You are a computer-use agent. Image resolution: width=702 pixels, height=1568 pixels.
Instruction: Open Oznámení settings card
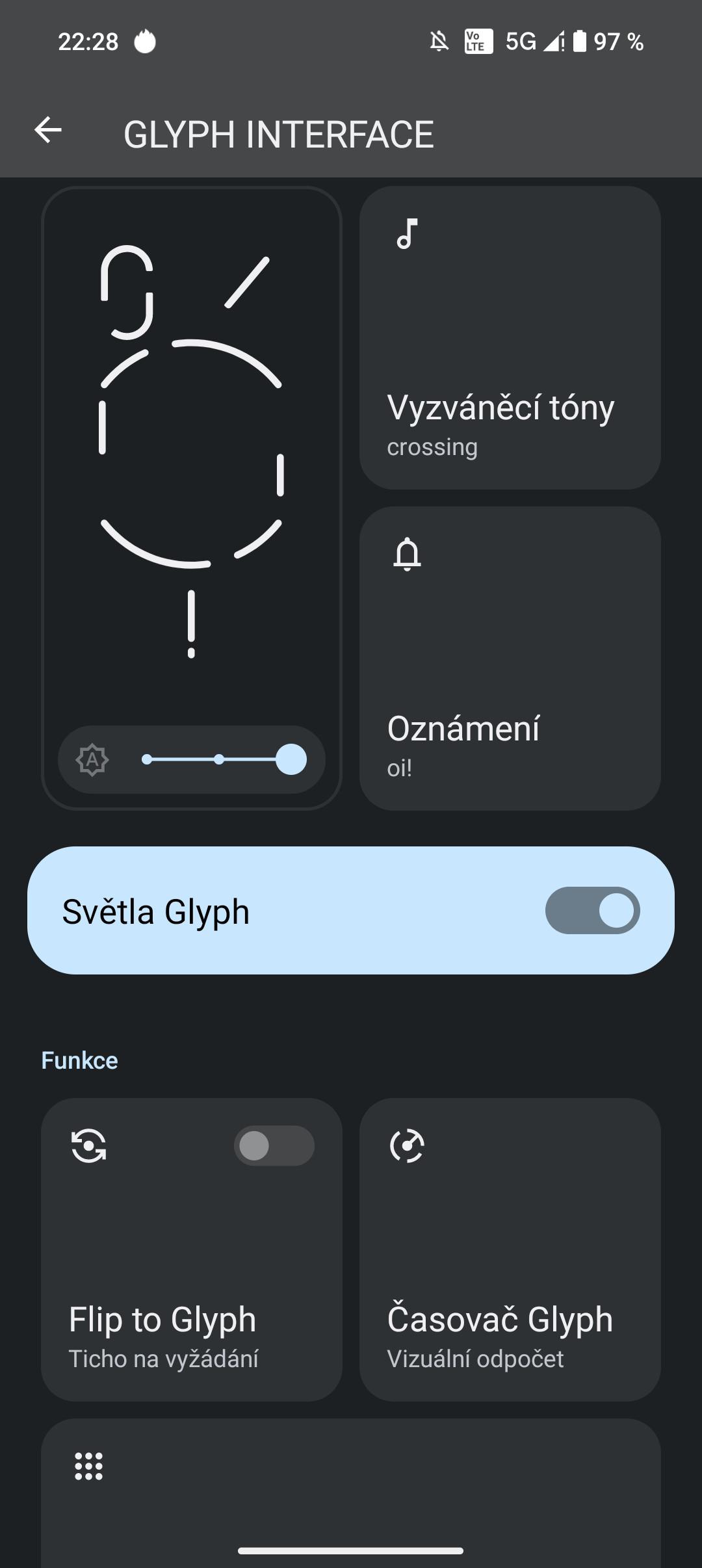[510, 659]
